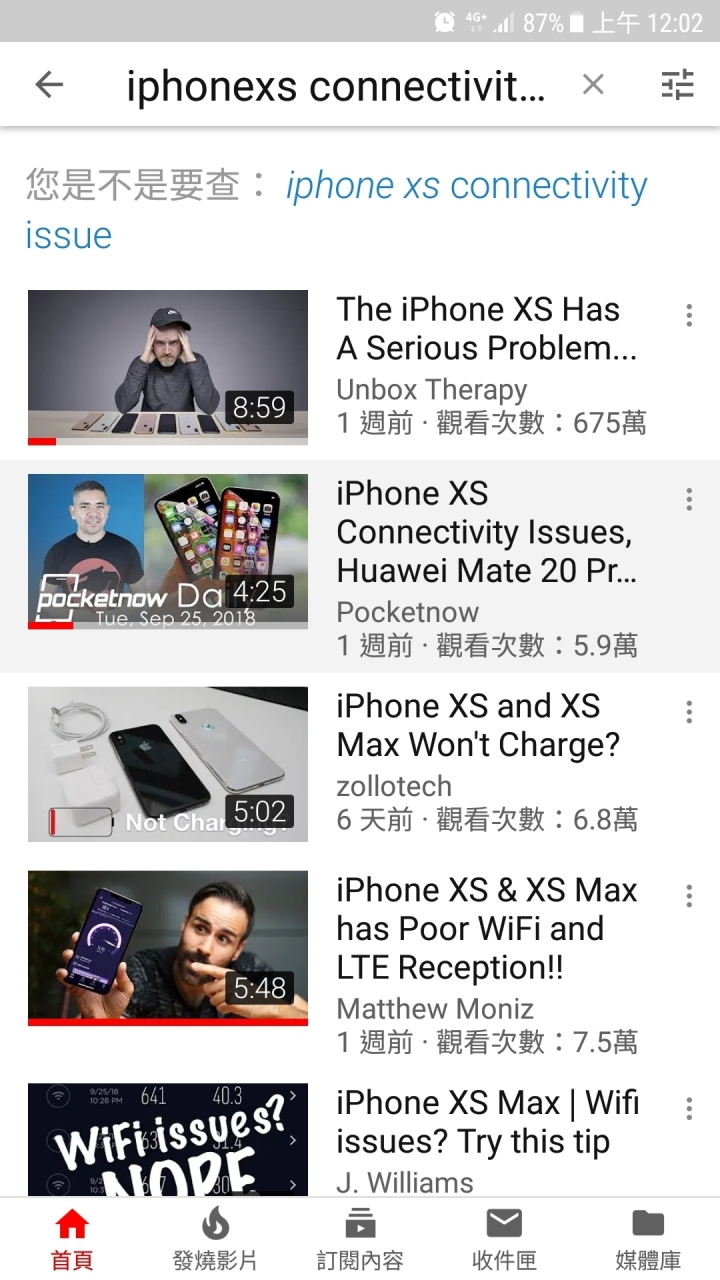This screenshot has width=720, height=1280.
Task: Open the 媒體庫 library tab
Action: coord(648,1238)
